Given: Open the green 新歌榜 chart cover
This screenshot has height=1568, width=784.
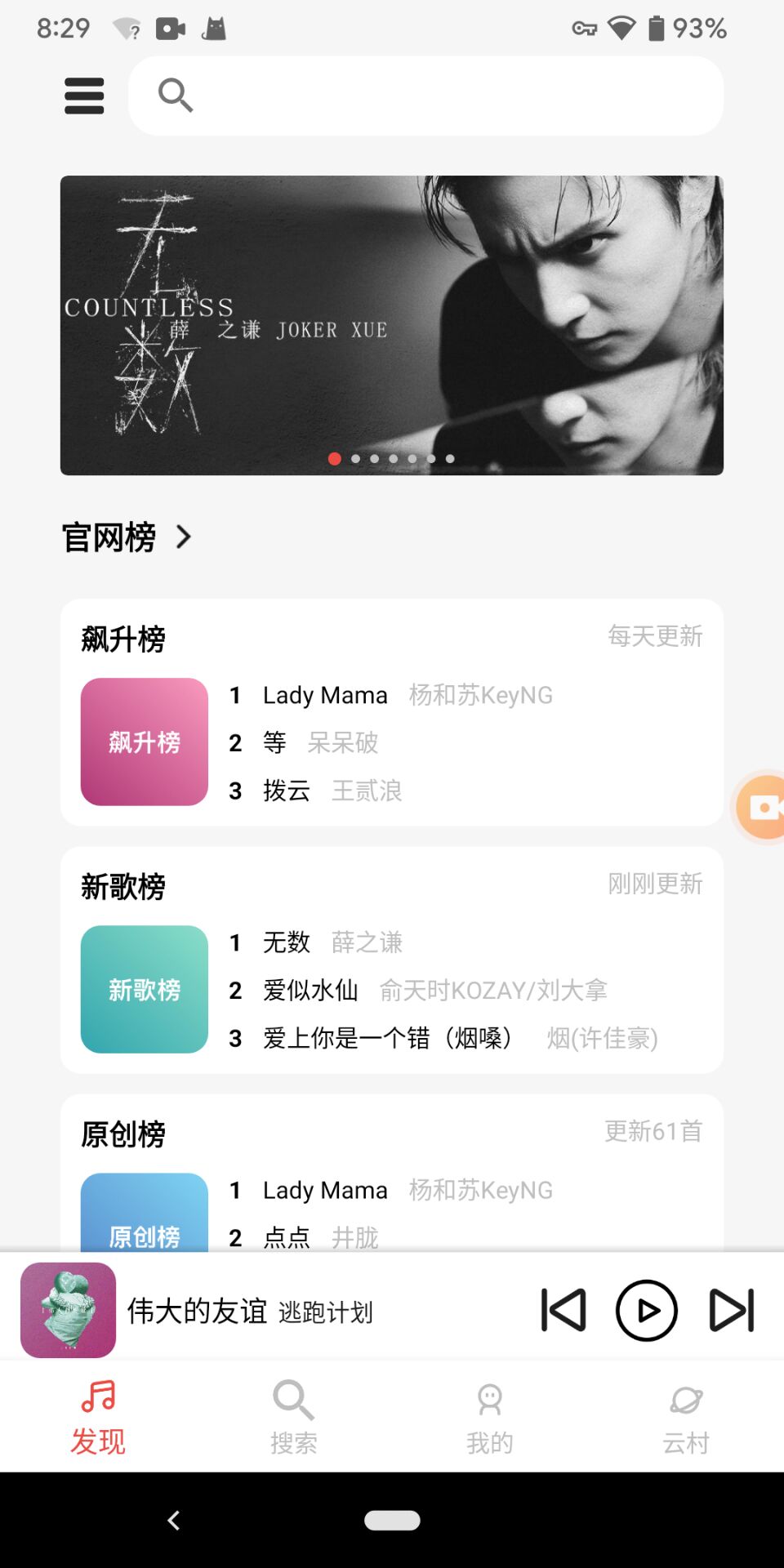Looking at the screenshot, I should click(x=145, y=989).
